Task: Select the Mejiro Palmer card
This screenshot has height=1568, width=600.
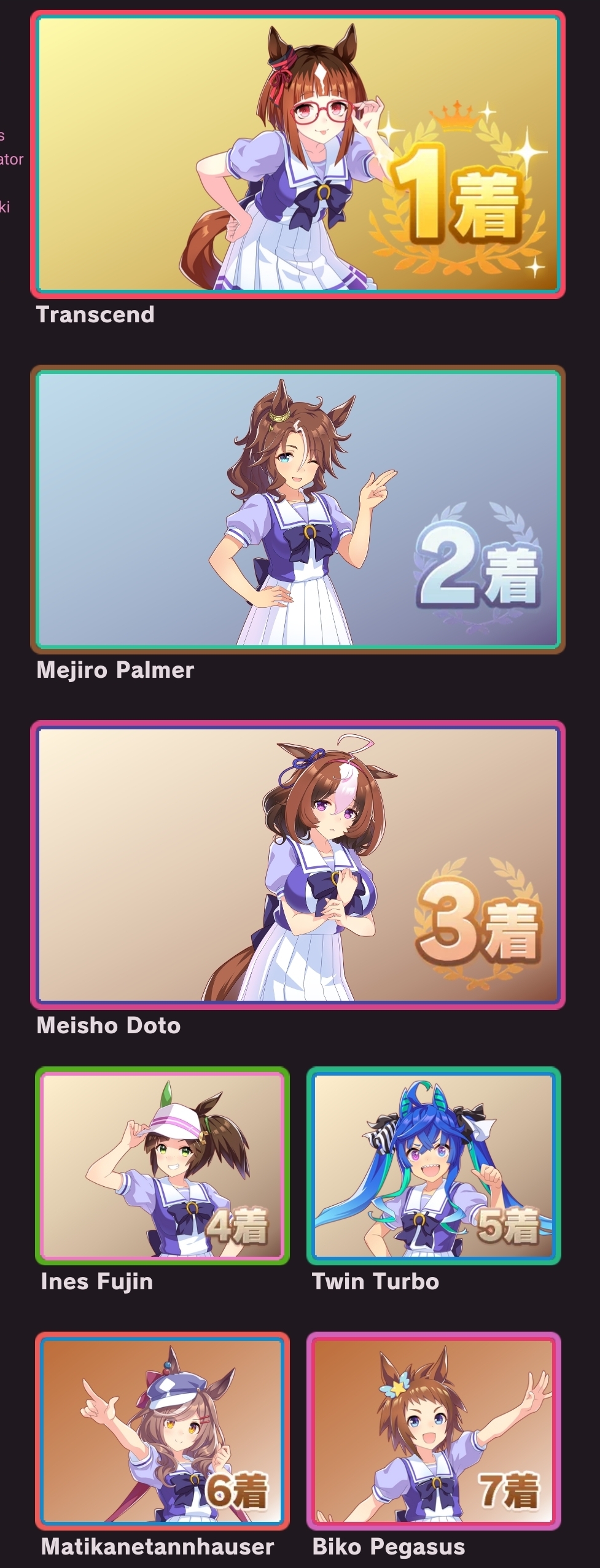Action: click(x=298, y=509)
